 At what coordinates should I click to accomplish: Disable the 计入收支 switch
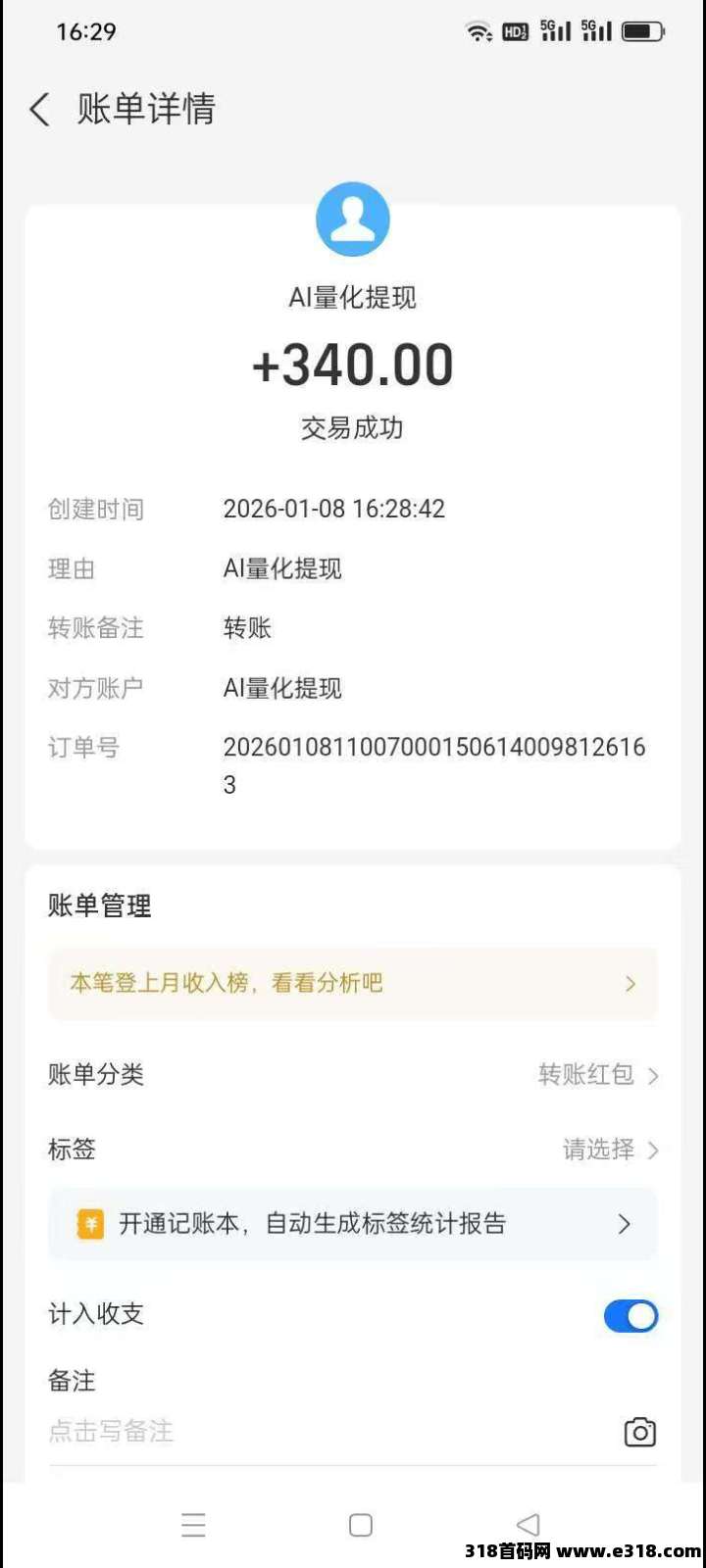[630, 1316]
